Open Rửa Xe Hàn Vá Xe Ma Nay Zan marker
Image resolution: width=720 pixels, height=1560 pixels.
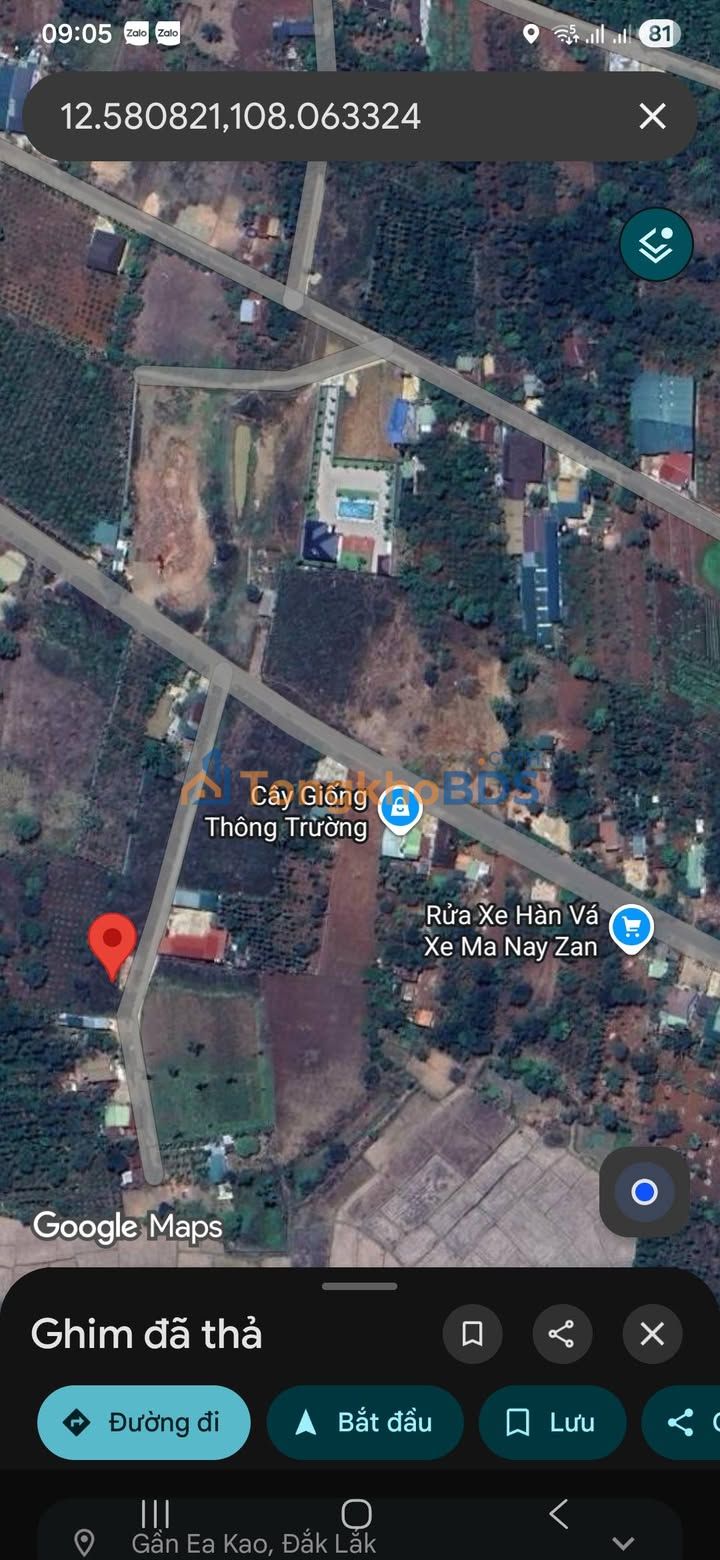pyautogui.click(x=630, y=928)
